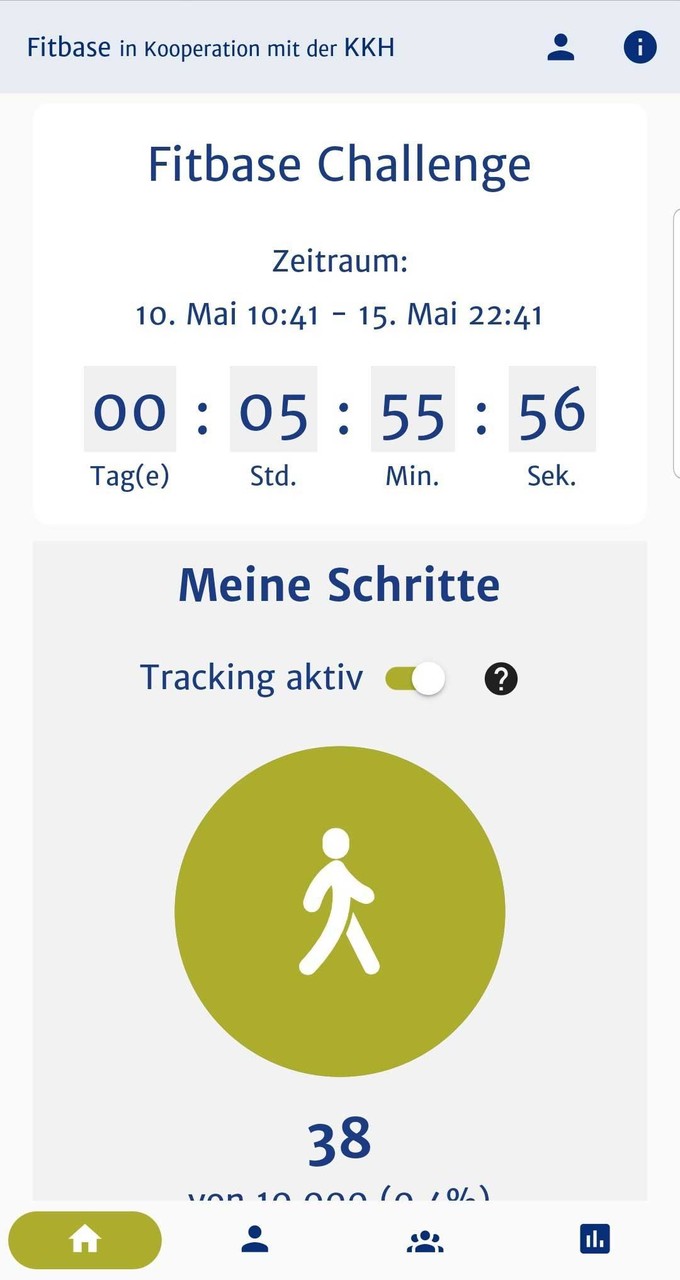Open the info icon in header
Image resolution: width=680 pixels, height=1280 pixels.
click(x=640, y=47)
